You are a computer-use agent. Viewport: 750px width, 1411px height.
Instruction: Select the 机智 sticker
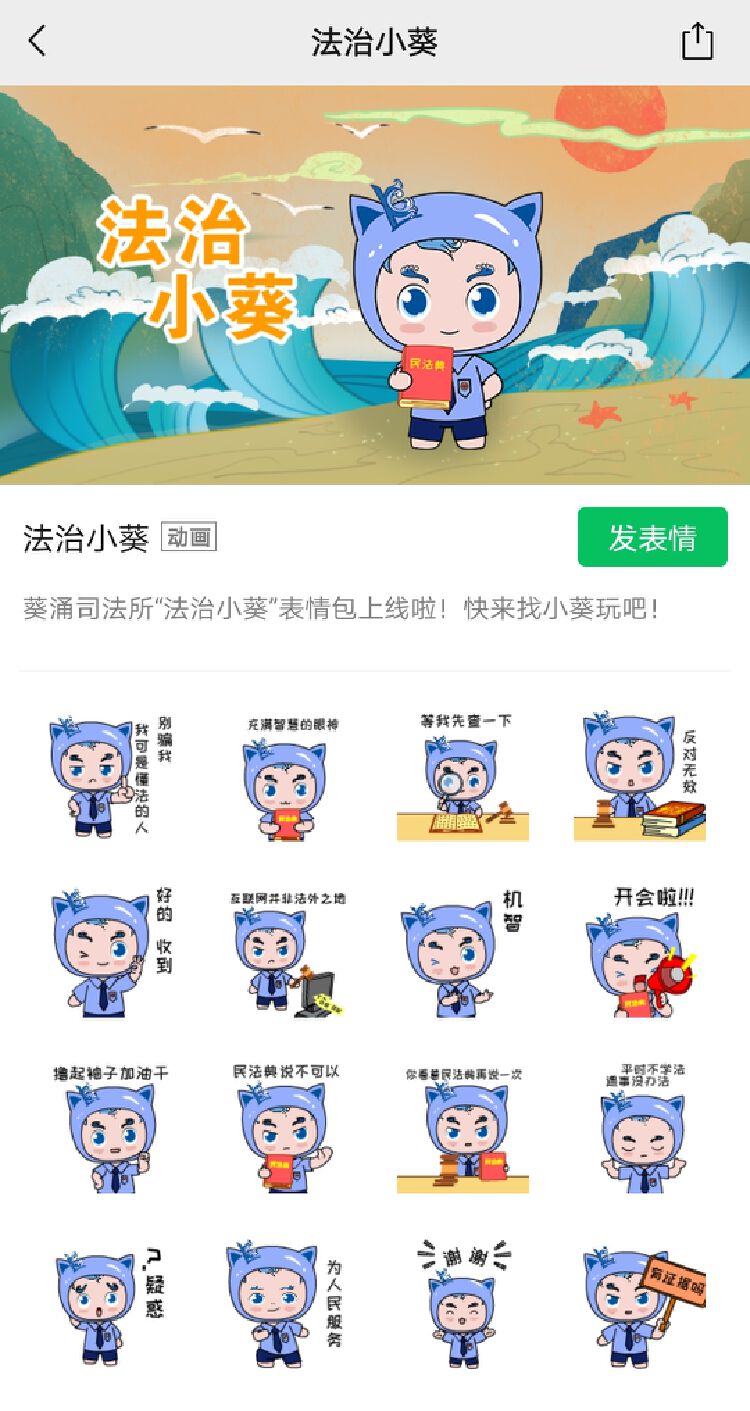click(x=463, y=953)
